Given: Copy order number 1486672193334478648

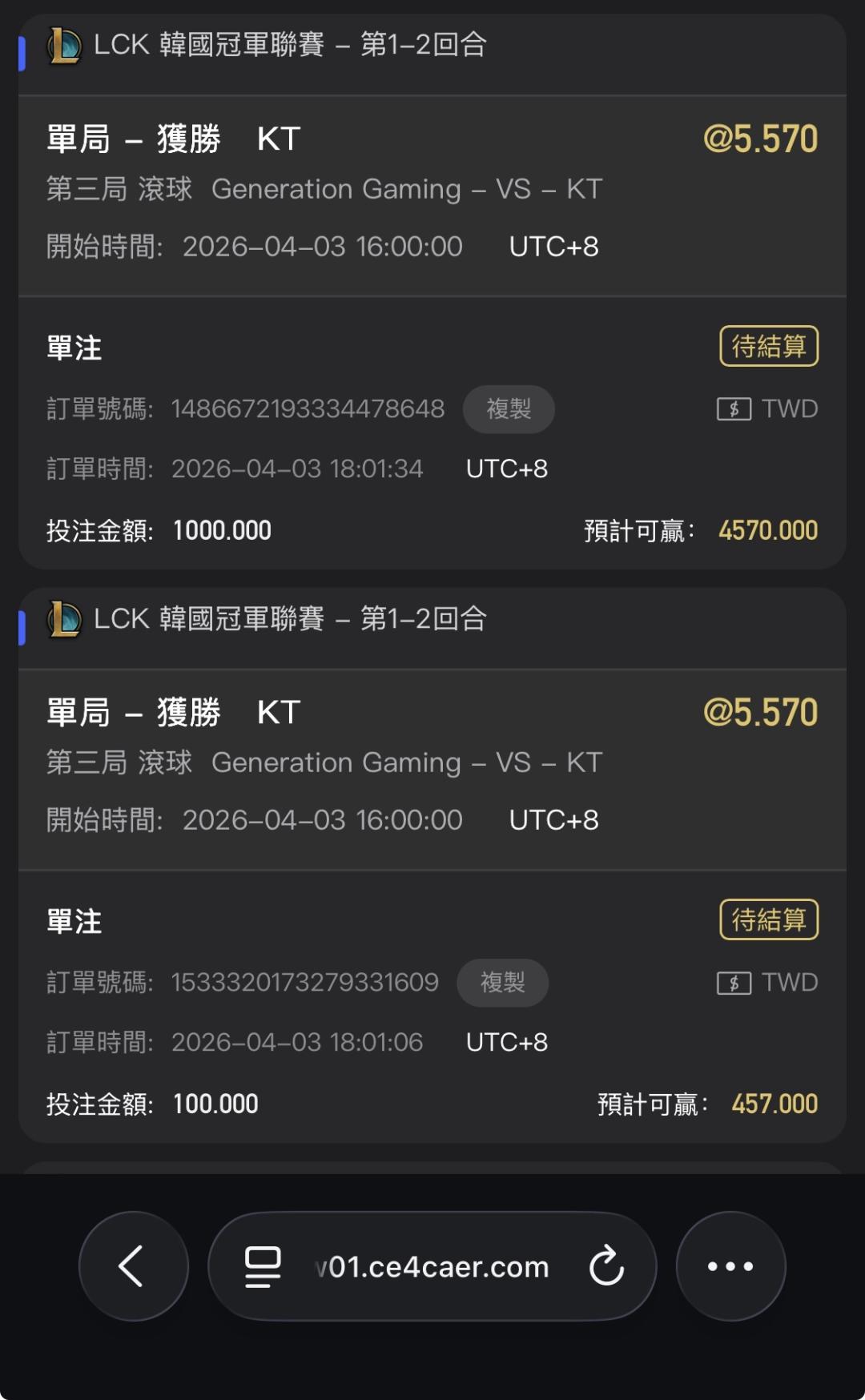Looking at the screenshot, I should (x=508, y=409).
